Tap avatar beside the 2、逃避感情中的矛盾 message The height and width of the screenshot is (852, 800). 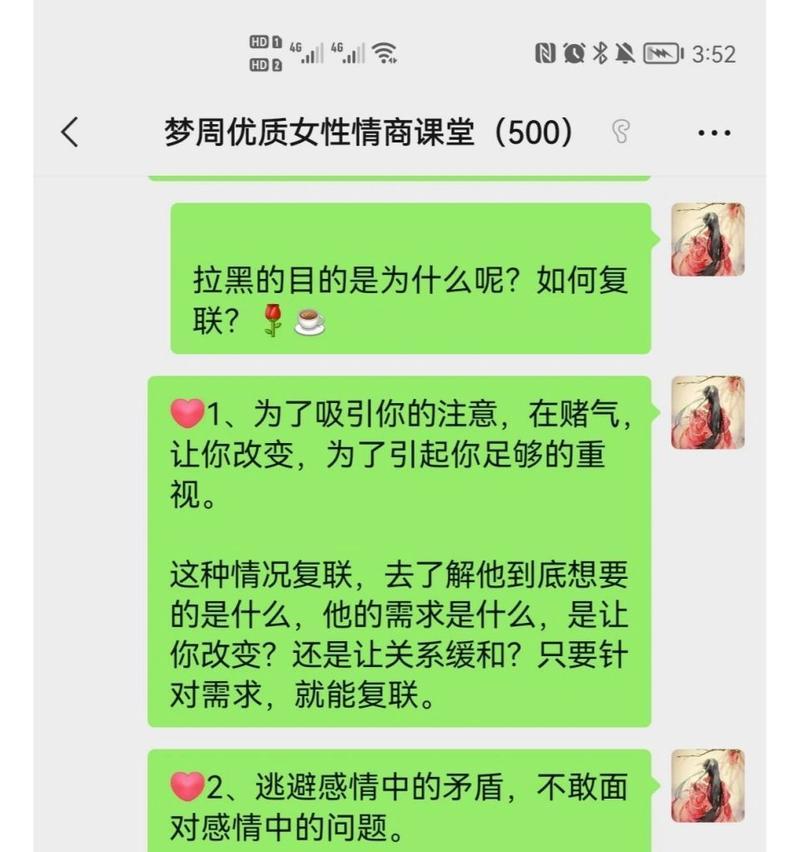coord(707,785)
